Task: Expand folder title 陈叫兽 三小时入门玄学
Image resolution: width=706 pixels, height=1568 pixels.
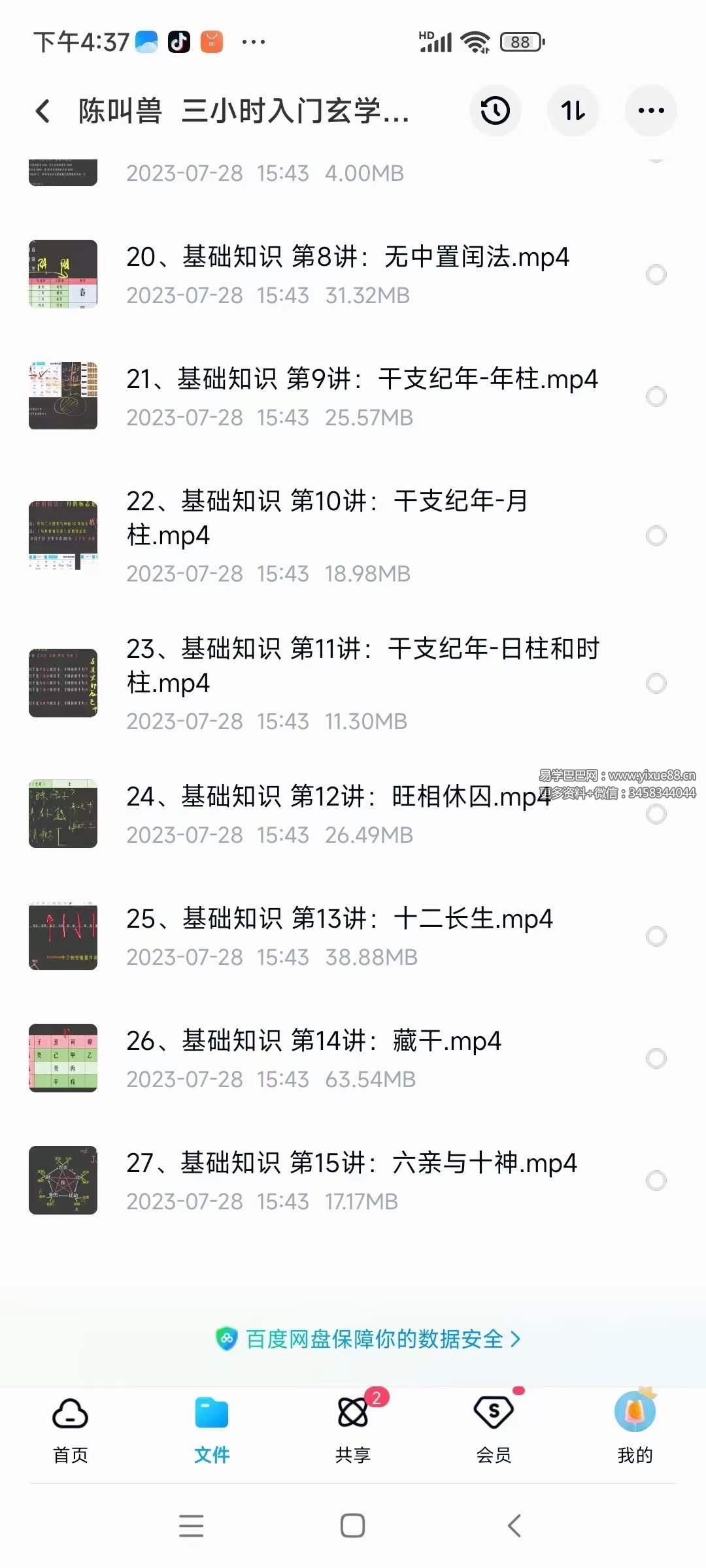Action: (x=242, y=111)
